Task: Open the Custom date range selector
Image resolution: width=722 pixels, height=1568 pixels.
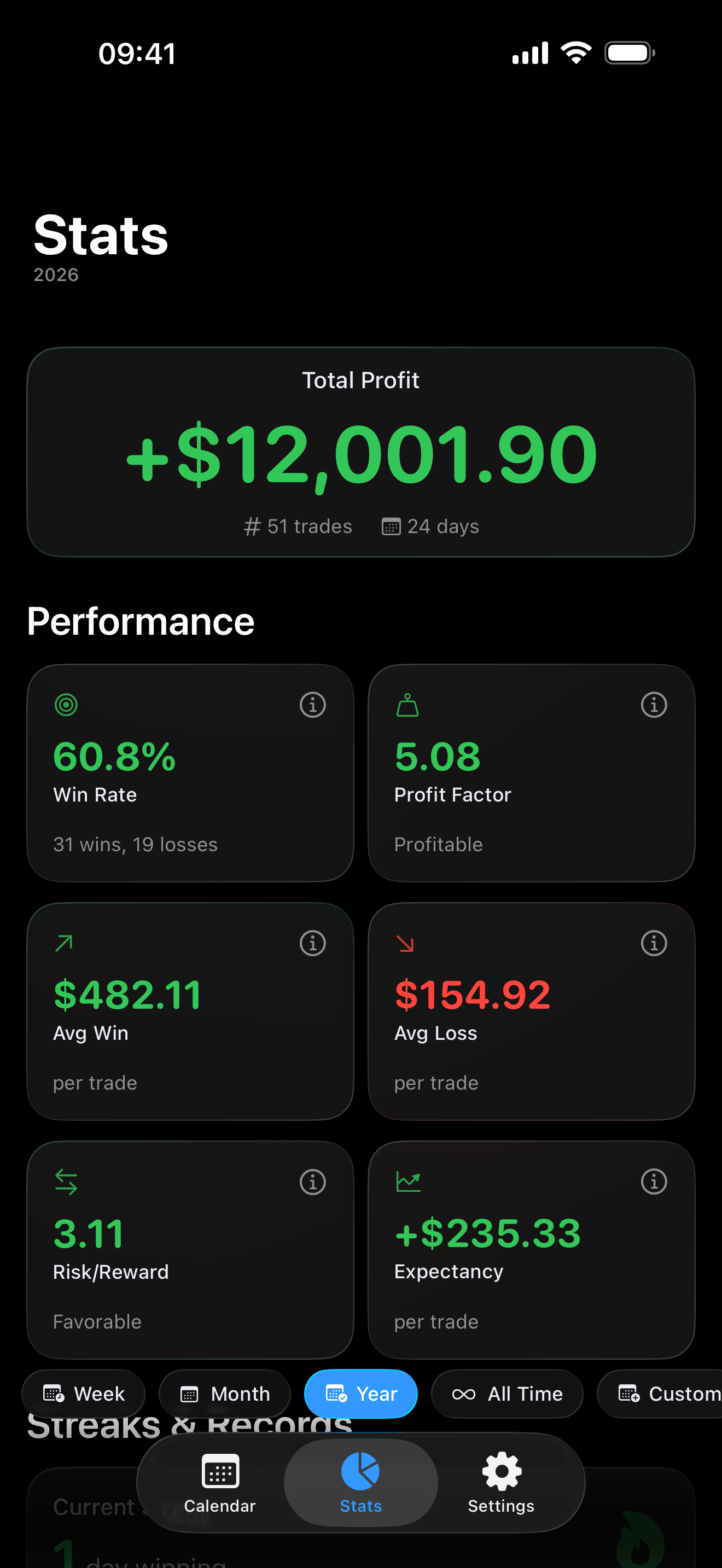Action: [665, 1394]
